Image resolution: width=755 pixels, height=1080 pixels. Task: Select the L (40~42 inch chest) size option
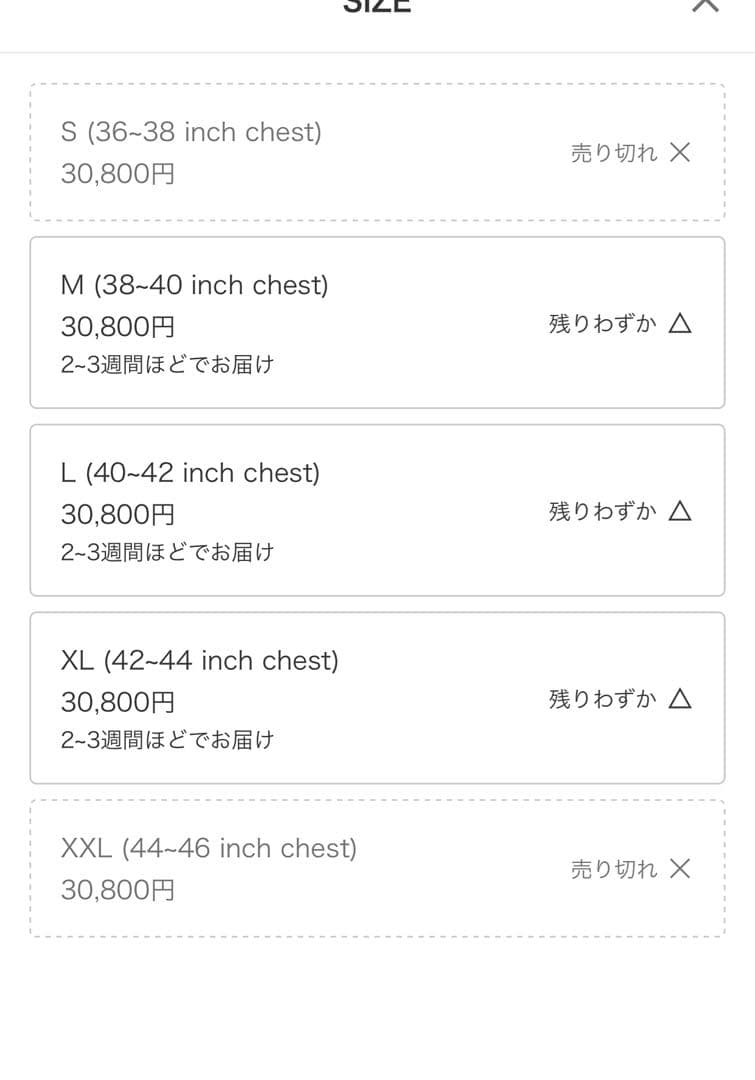(377, 510)
